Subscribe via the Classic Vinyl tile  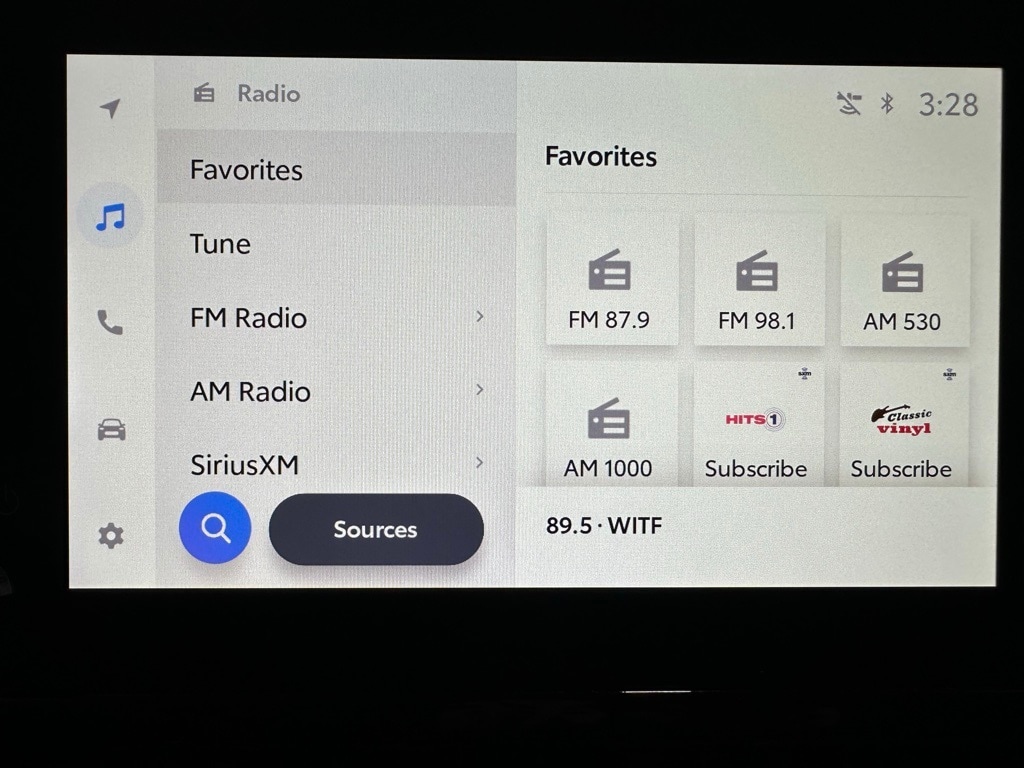pos(903,428)
